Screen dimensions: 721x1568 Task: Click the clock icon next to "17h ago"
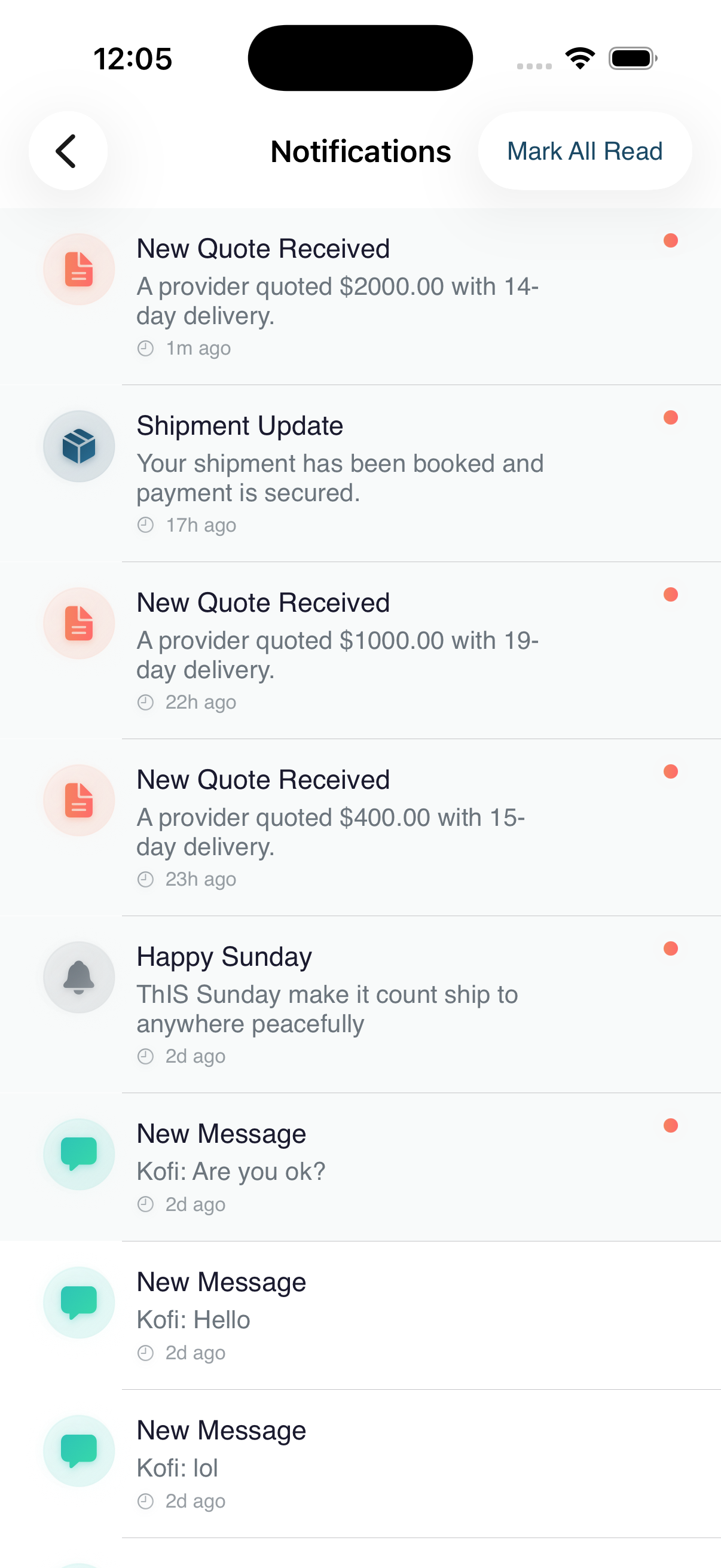pyautogui.click(x=145, y=524)
